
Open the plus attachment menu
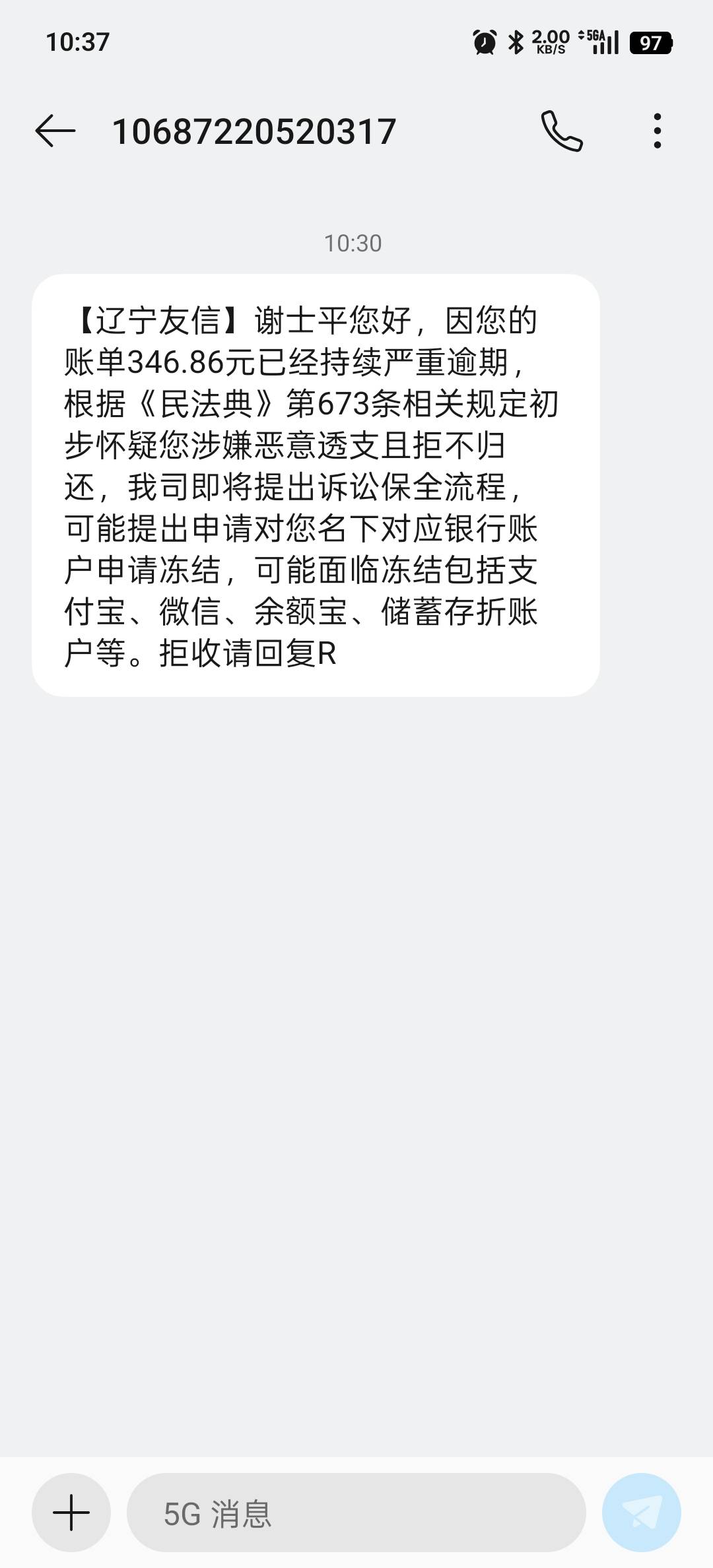[71, 1513]
